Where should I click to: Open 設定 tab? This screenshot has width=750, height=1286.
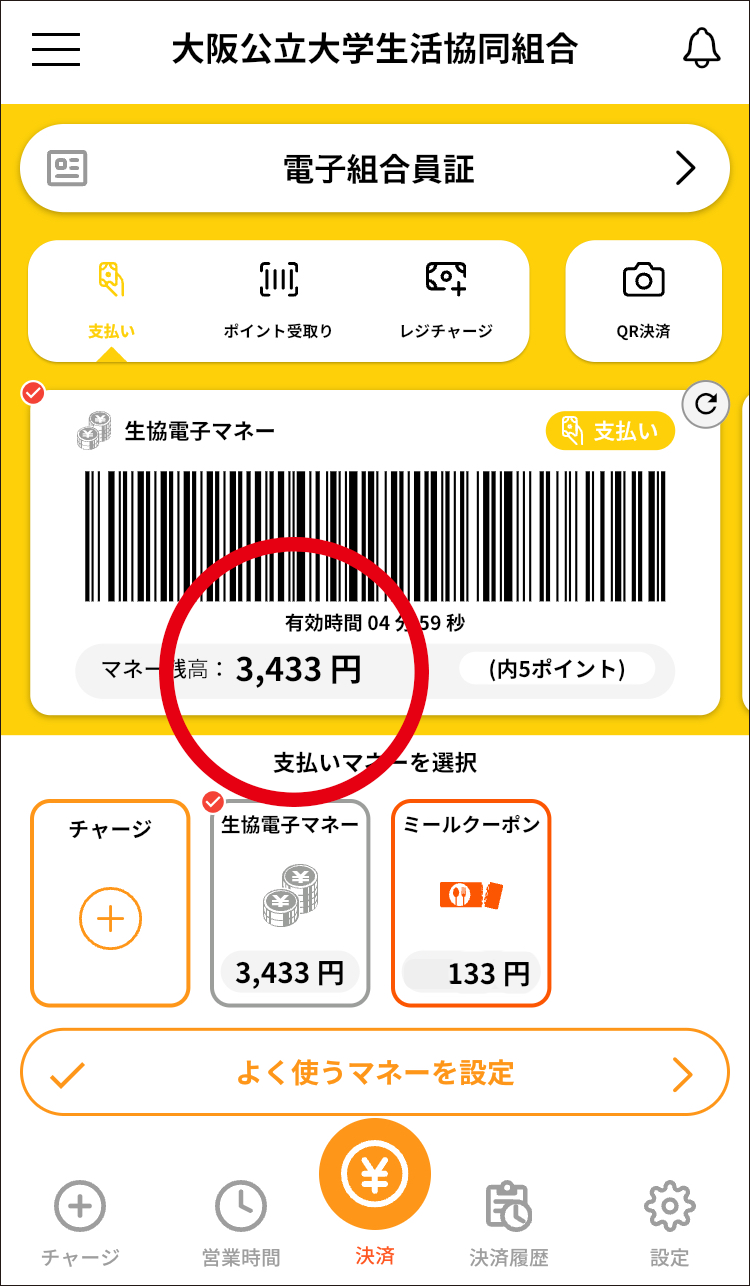(x=669, y=1223)
